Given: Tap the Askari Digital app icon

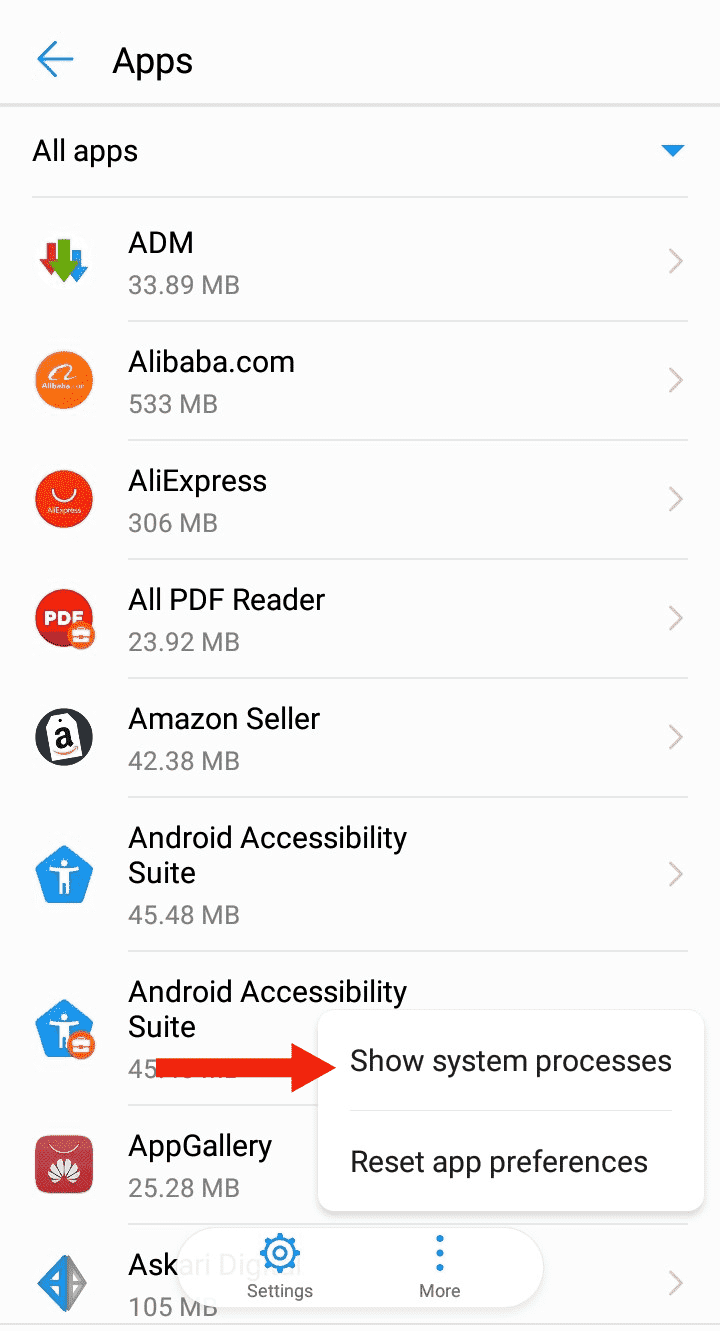Looking at the screenshot, I should click(63, 1283).
